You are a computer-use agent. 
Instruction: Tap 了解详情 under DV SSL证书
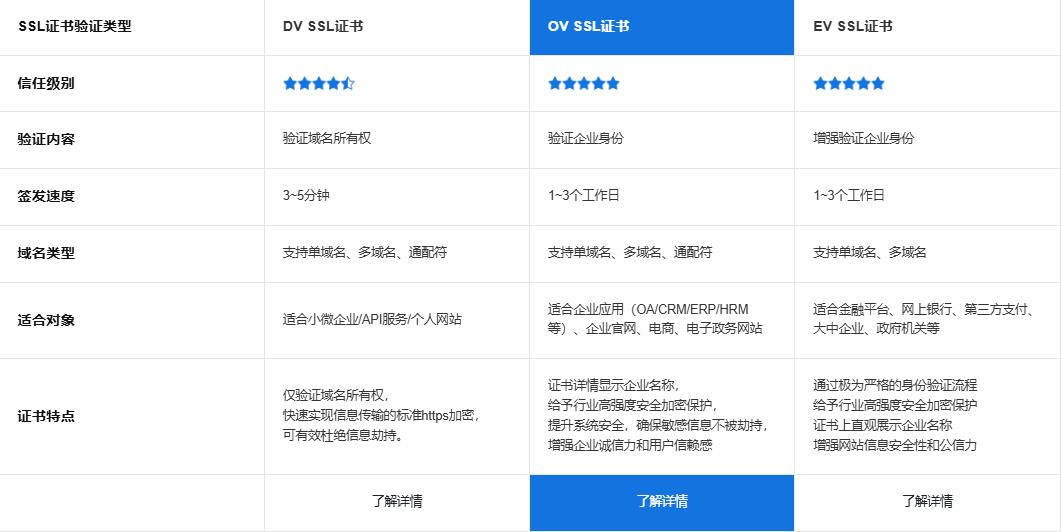[x=397, y=501]
